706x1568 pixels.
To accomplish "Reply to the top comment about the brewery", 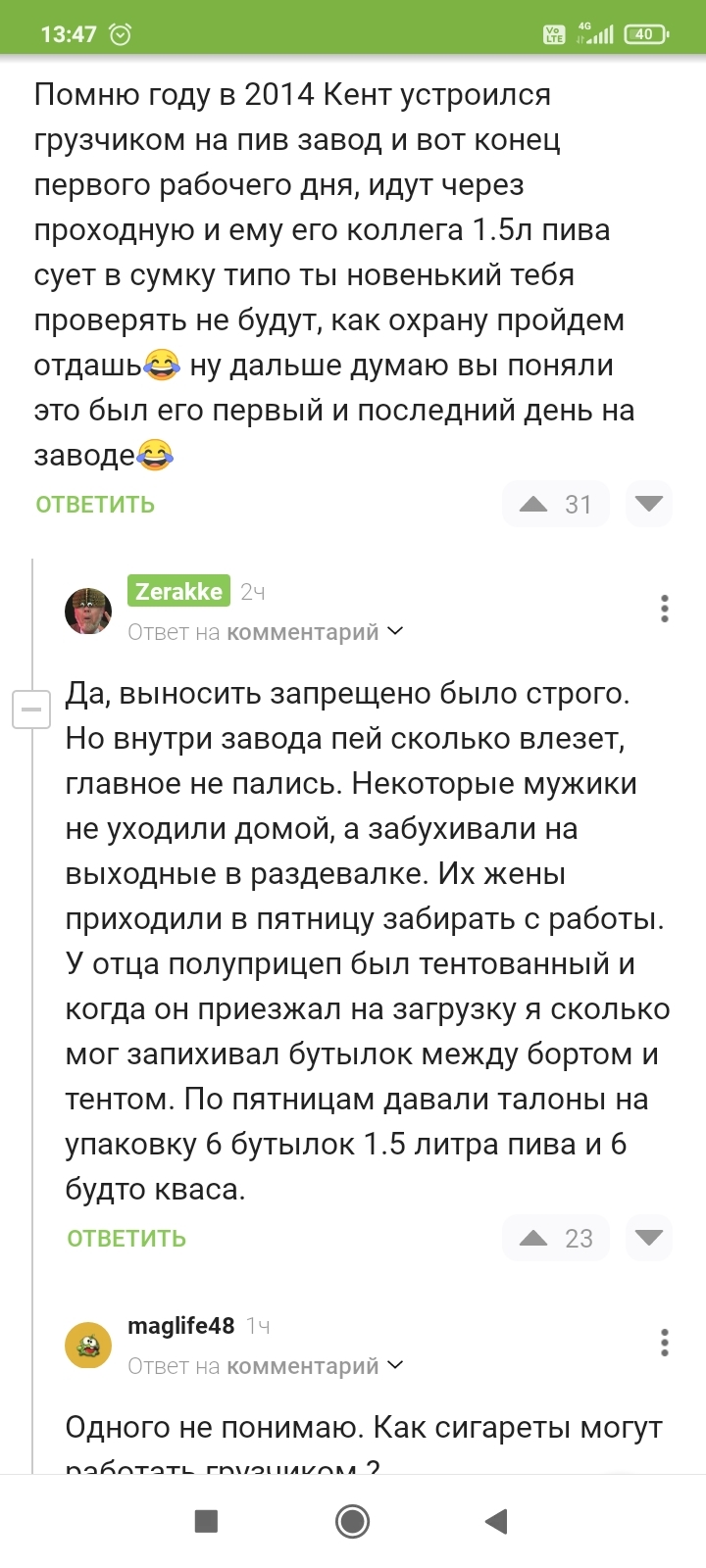I will [x=95, y=505].
